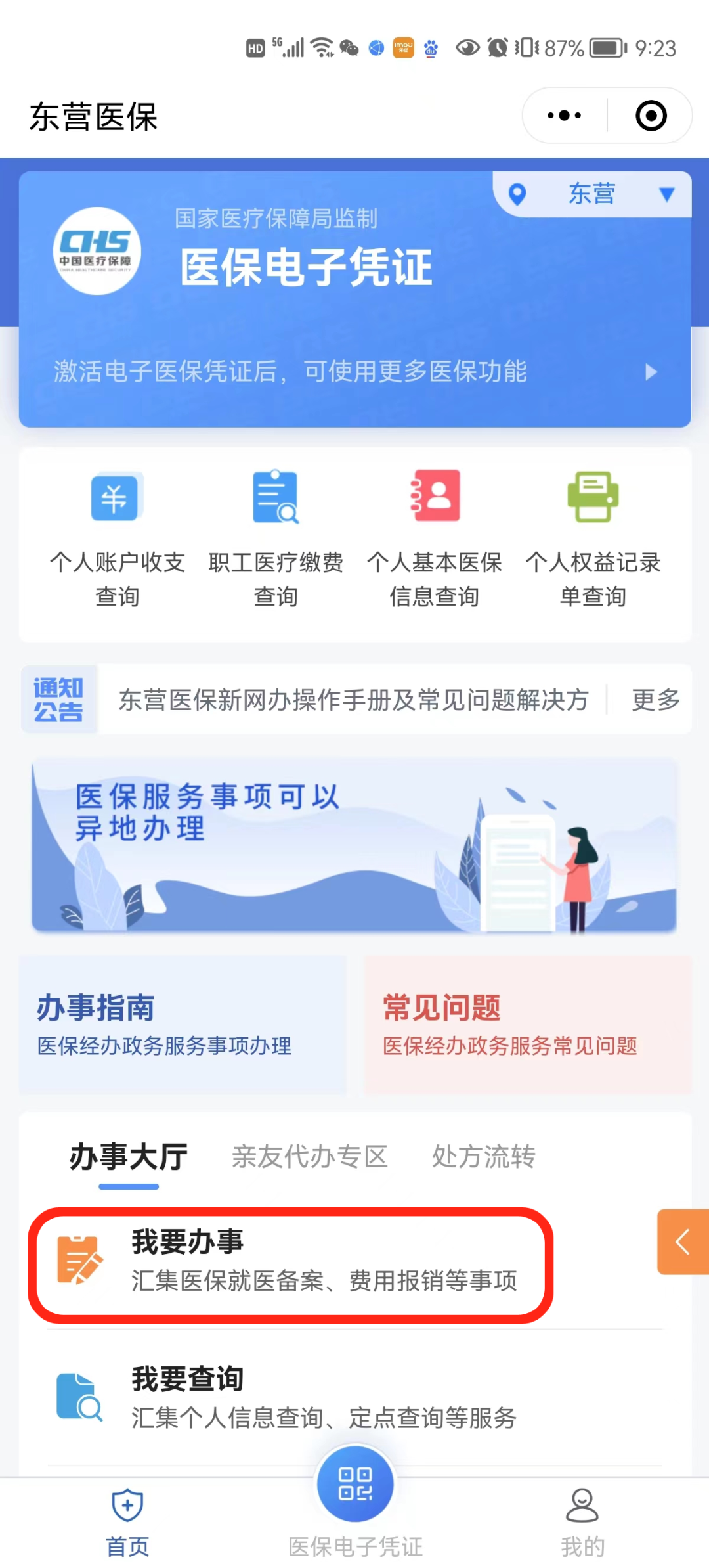Viewport: 709px width, 1568px height.
Task: Switch to the 亲友代办专区 tab
Action: pyautogui.click(x=310, y=1157)
